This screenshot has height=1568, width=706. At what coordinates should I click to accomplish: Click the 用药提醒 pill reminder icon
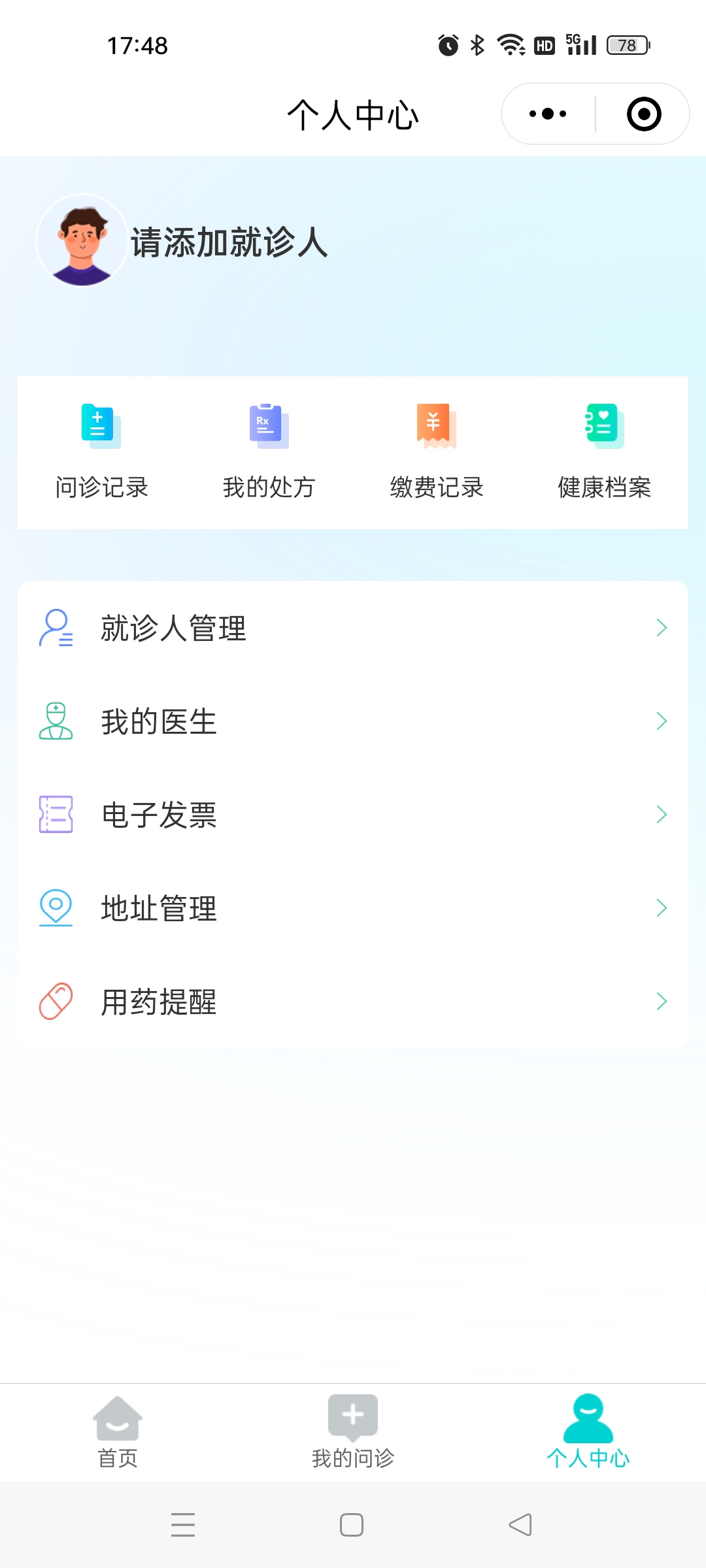pos(56,1002)
